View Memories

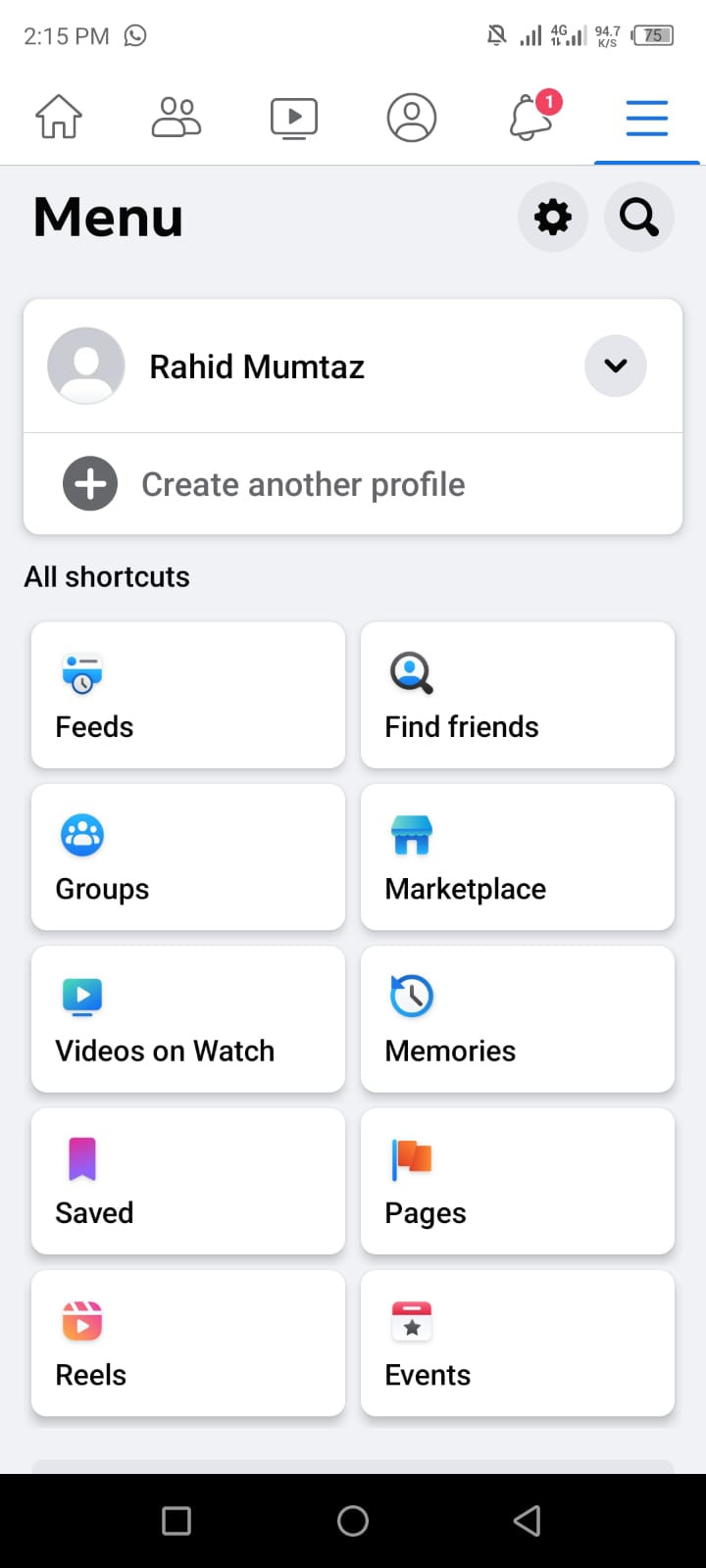coord(518,1019)
